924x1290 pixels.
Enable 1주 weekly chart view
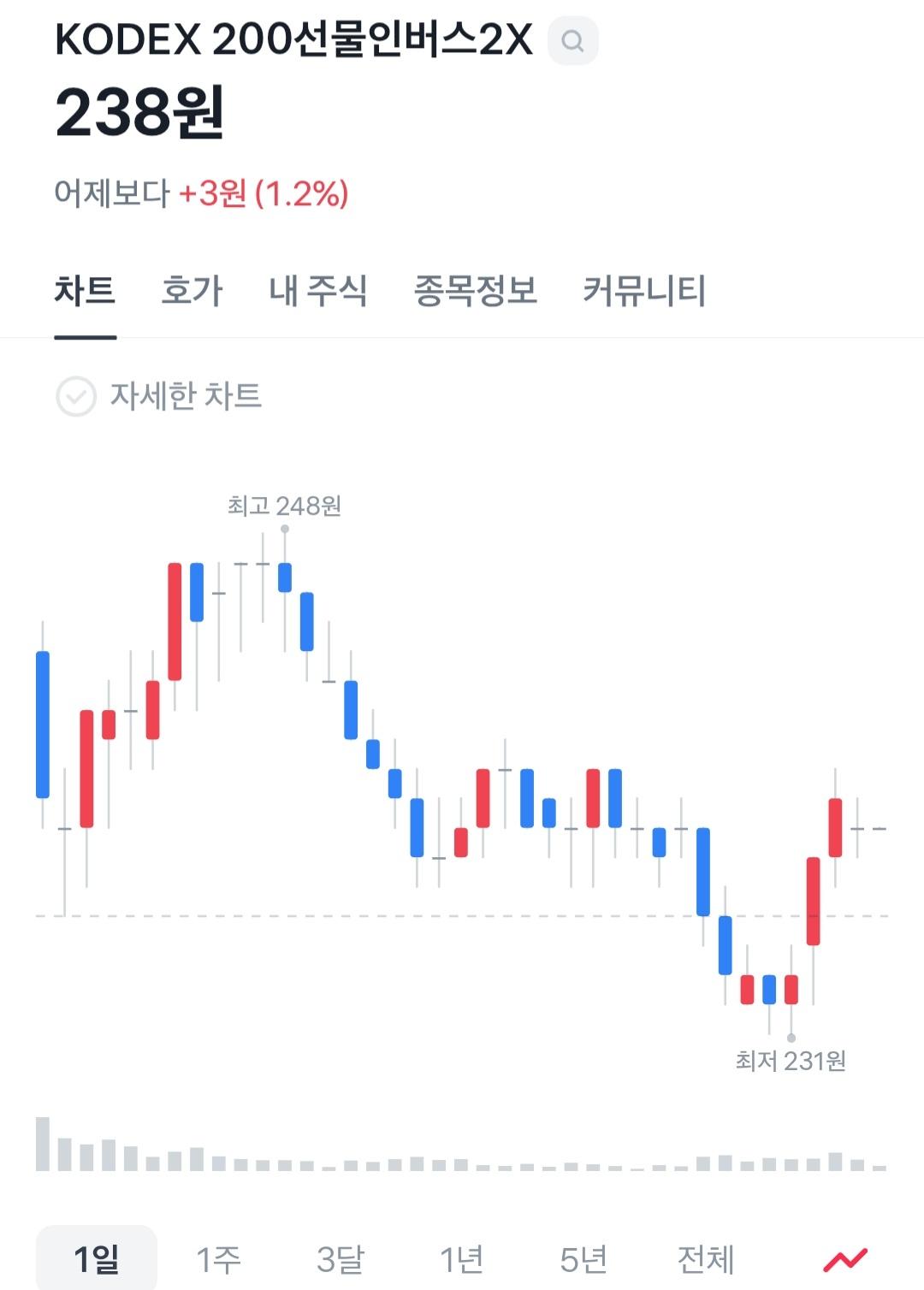[219, 1258]
